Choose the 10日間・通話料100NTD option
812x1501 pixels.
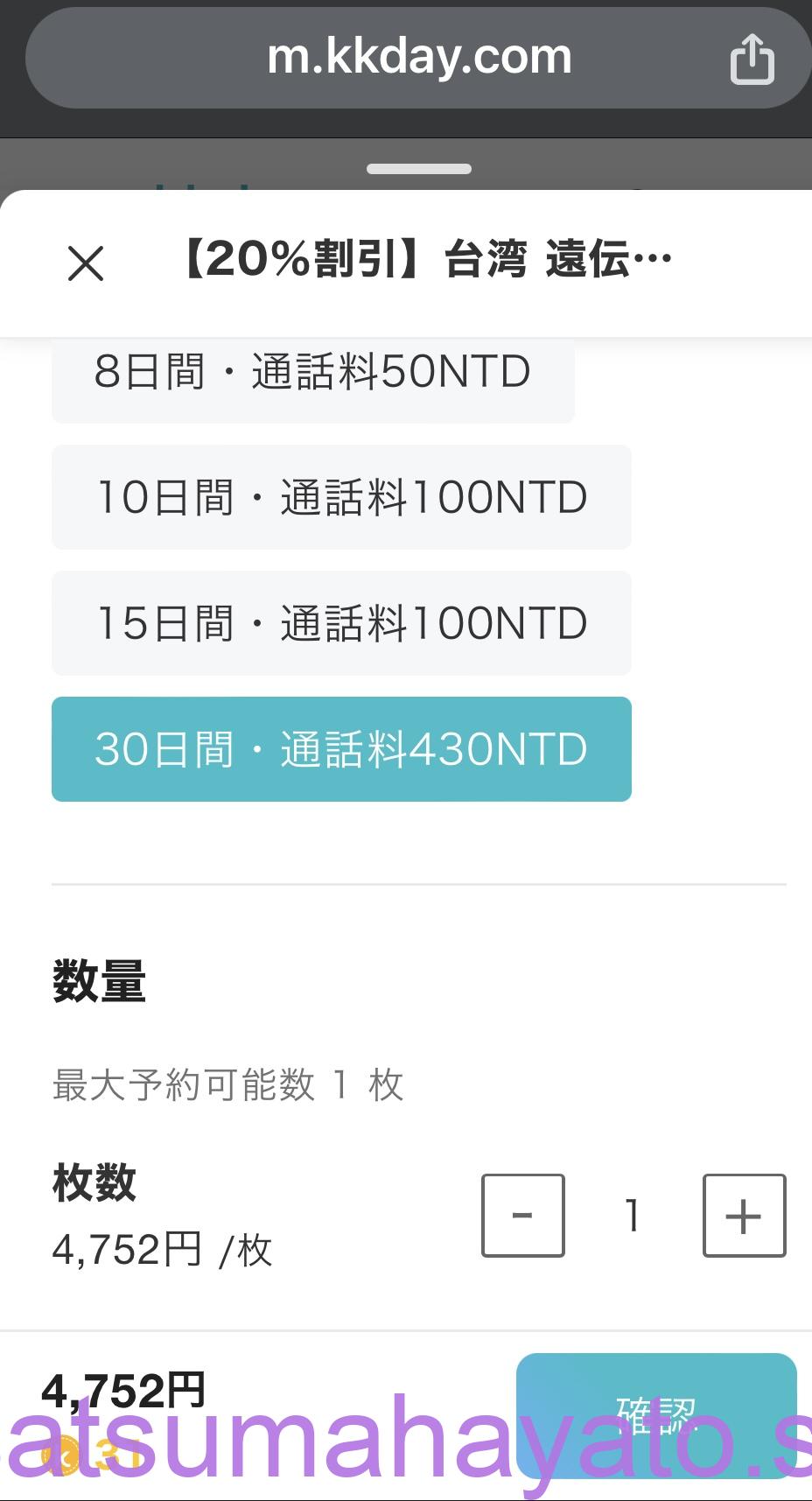(341, 497)
